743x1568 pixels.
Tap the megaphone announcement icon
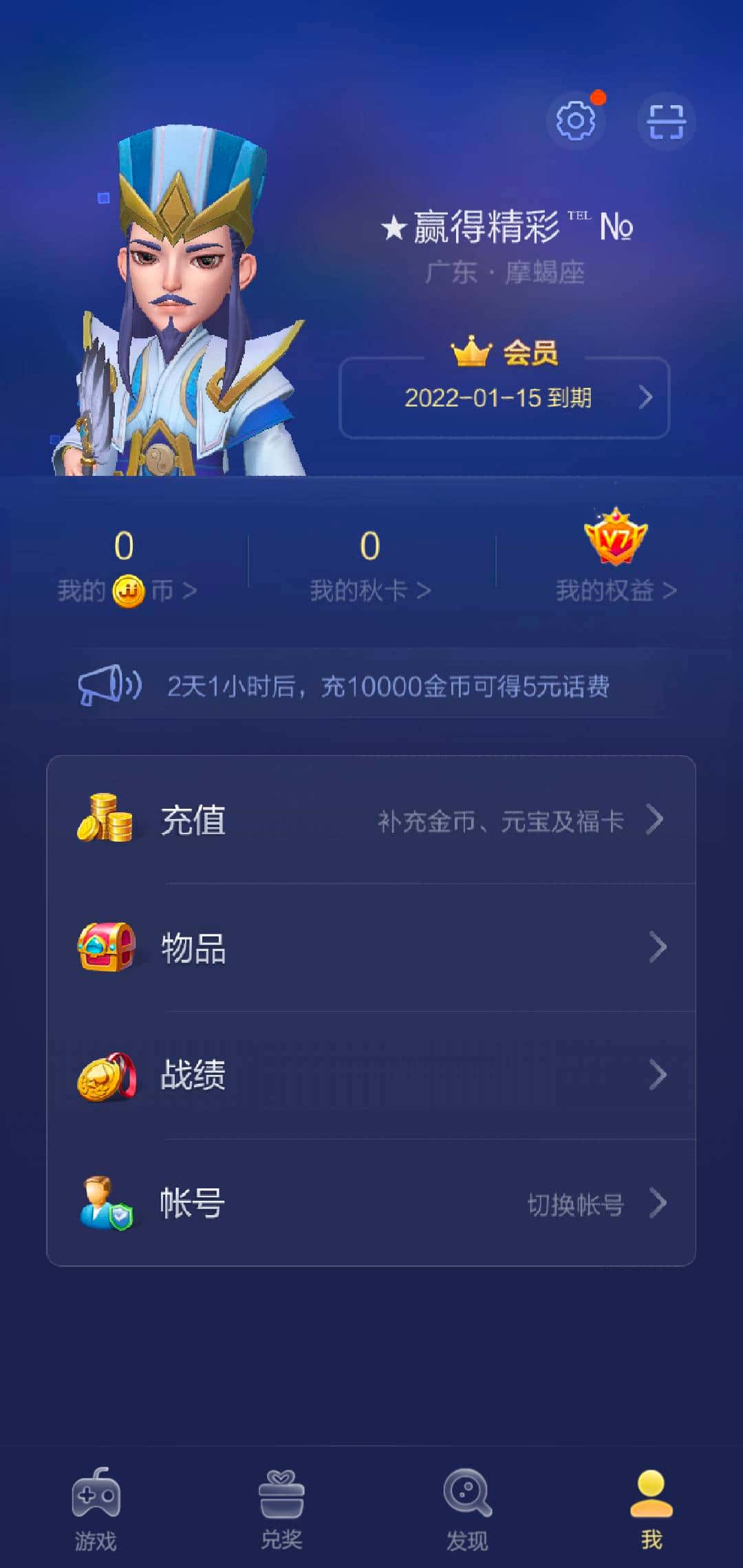click(110, 685)
